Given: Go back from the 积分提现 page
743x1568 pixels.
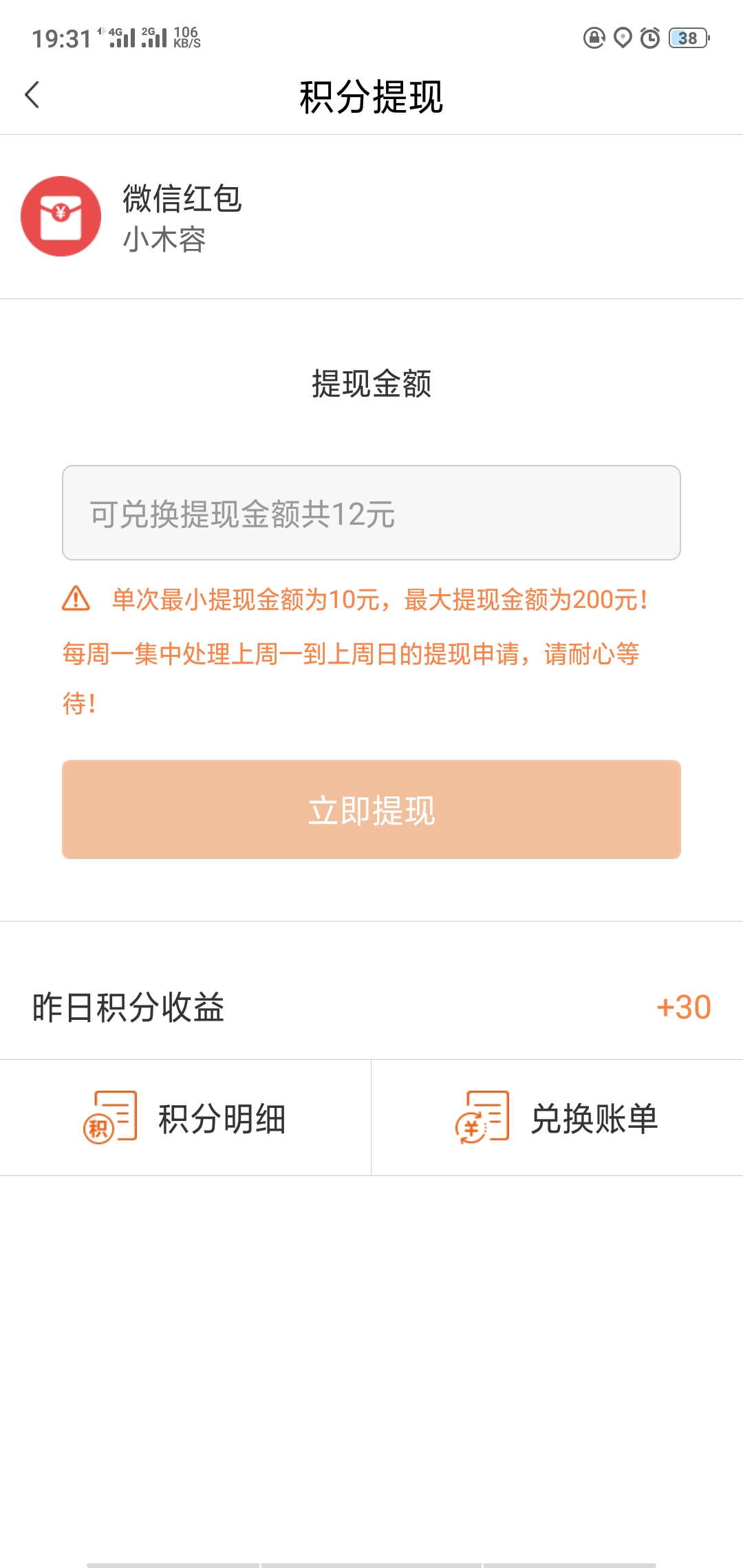Looking at the screenshot, I should pyautogui.click(x=32, y=95).
